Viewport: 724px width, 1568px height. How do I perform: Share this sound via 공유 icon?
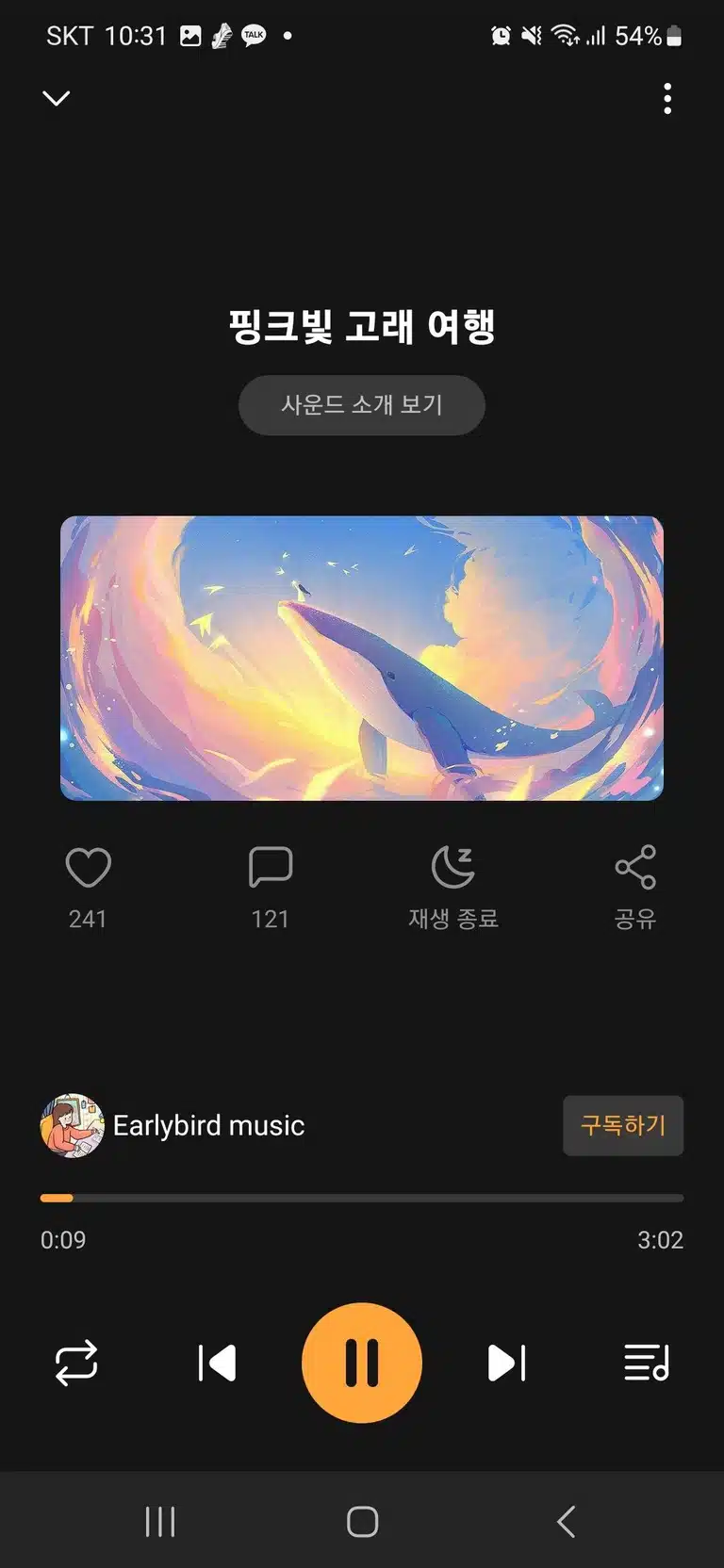coord(635,867)
